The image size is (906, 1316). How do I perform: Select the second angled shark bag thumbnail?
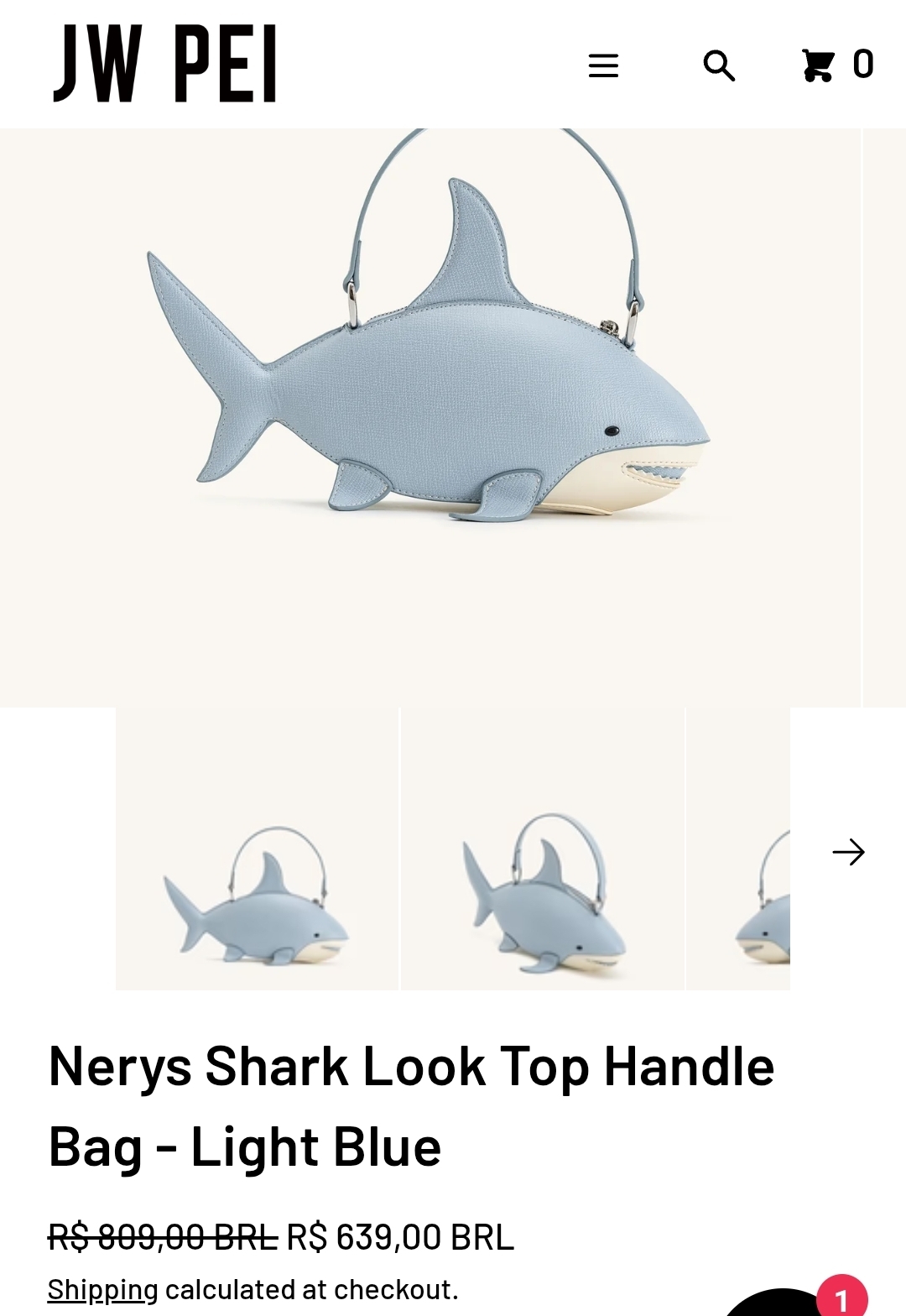(x=543, y=849)
